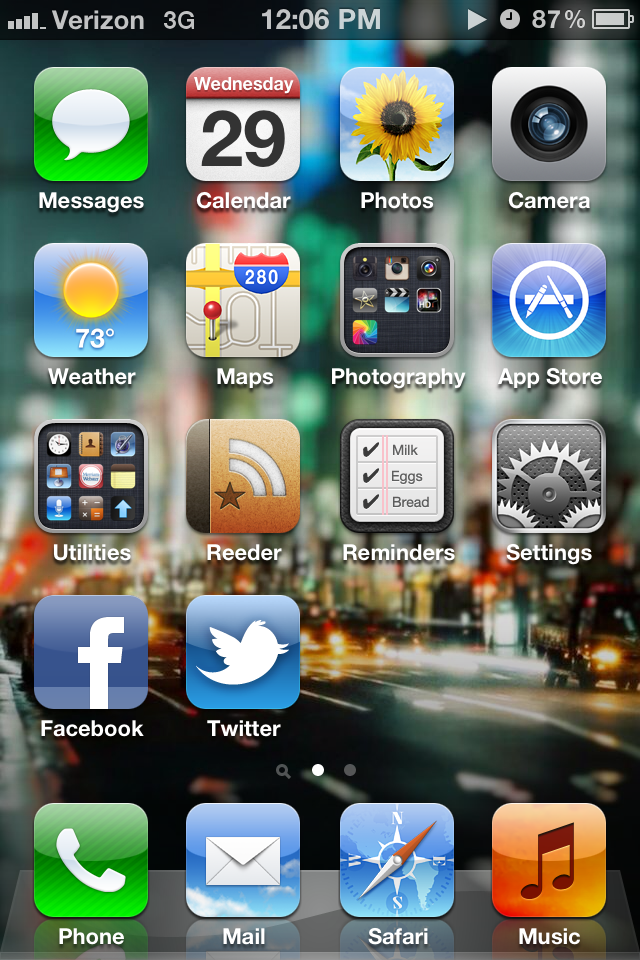
Task: Open the Photography folder
Action: coord(397,300)
